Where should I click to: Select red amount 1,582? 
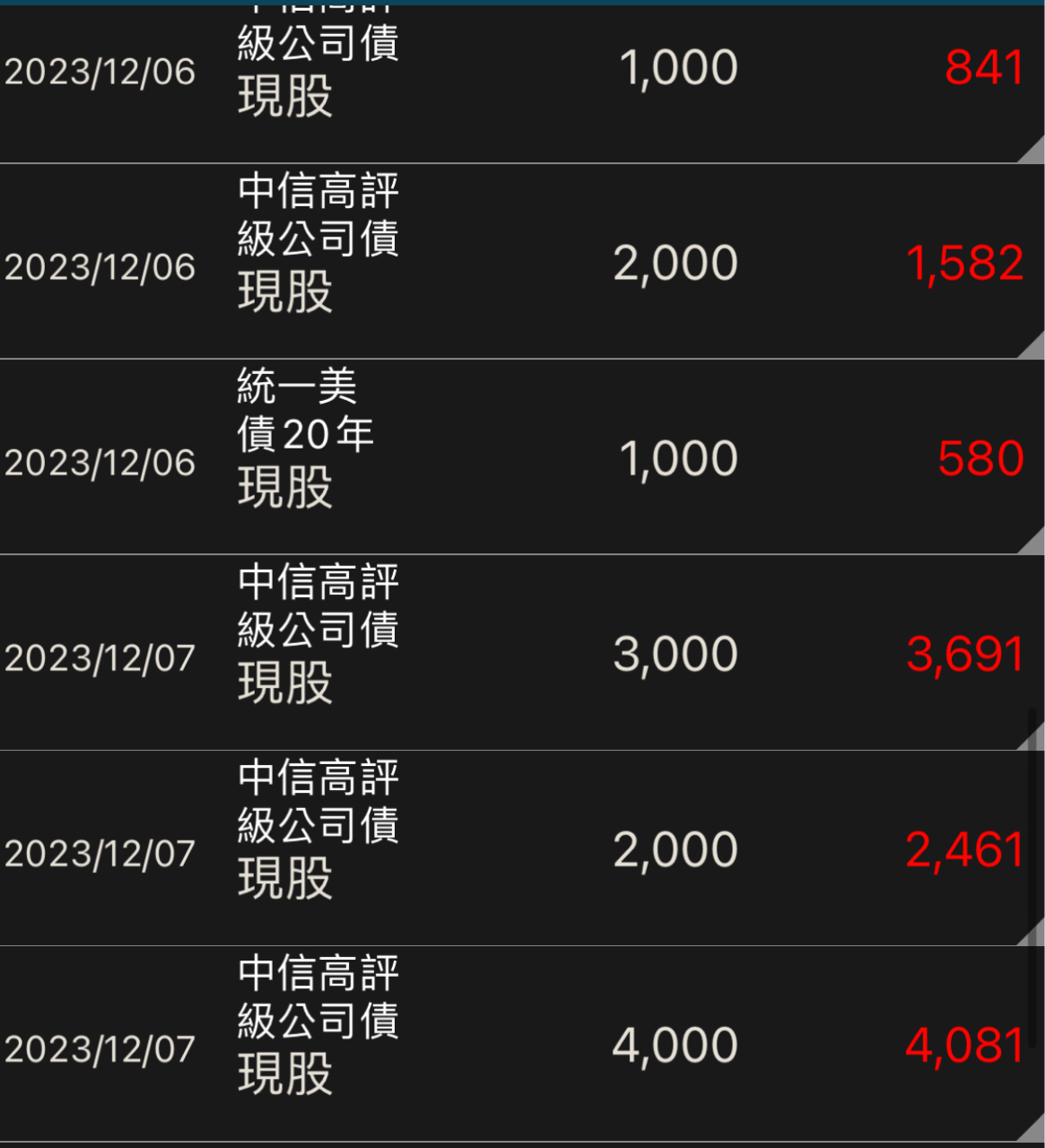965,262
